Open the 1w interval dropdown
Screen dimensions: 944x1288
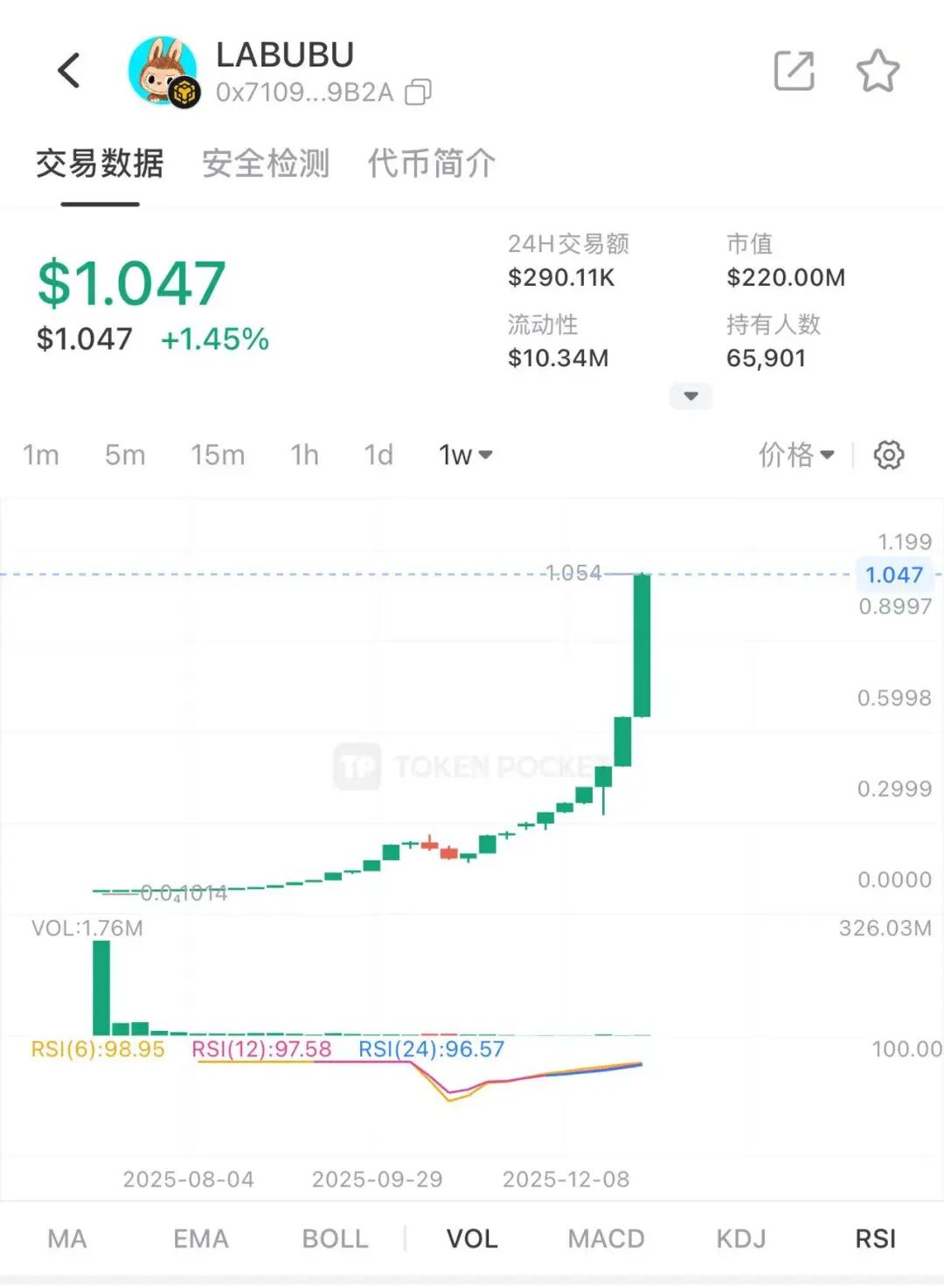click(465, 455)
